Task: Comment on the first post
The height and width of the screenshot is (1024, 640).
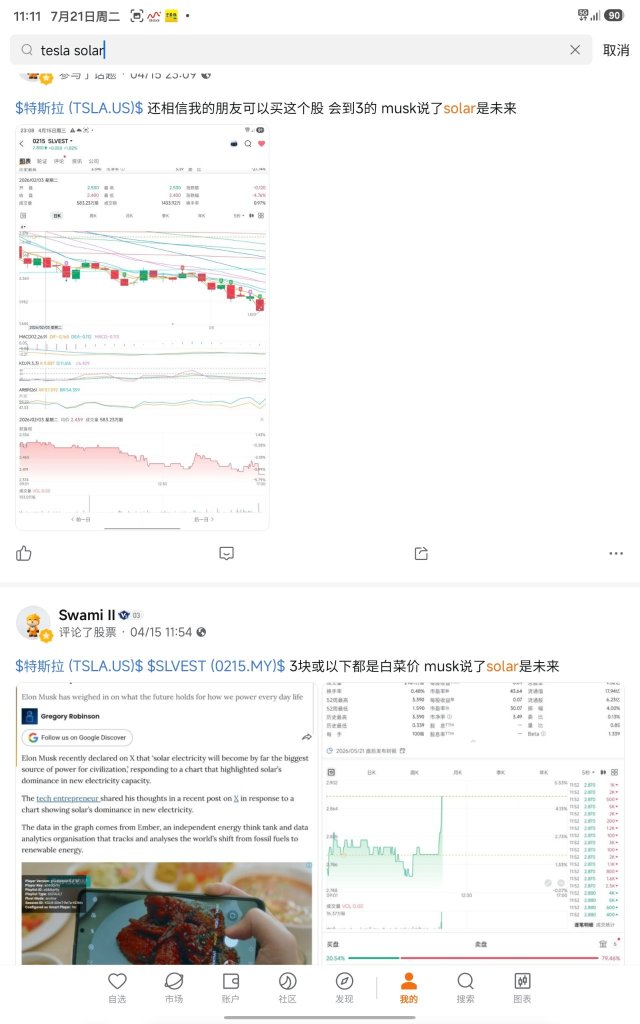Action: pyautogui.click(x=227, y=553)
